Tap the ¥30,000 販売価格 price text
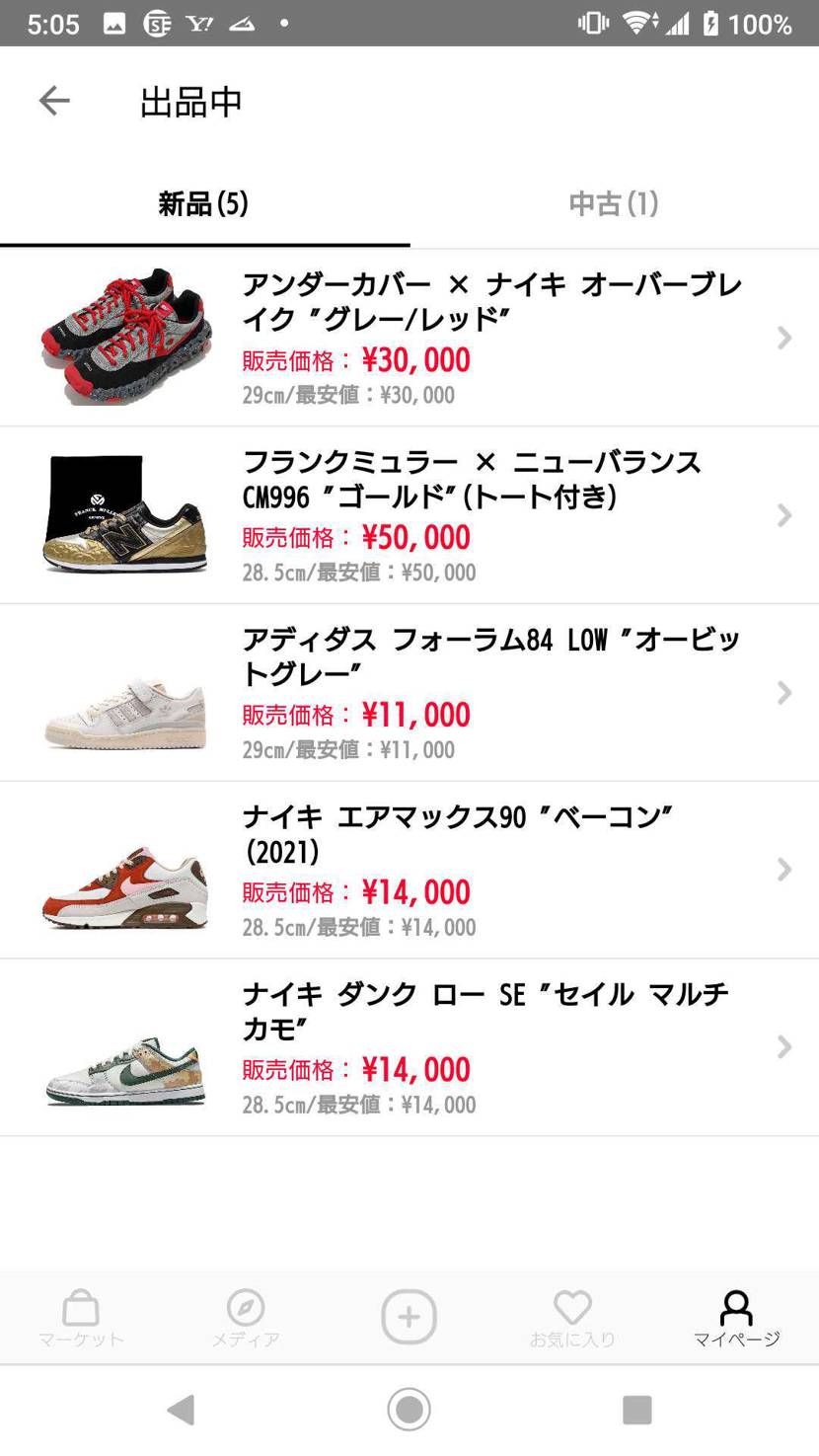The image size is (819, 1456). [x=357, y=360]
